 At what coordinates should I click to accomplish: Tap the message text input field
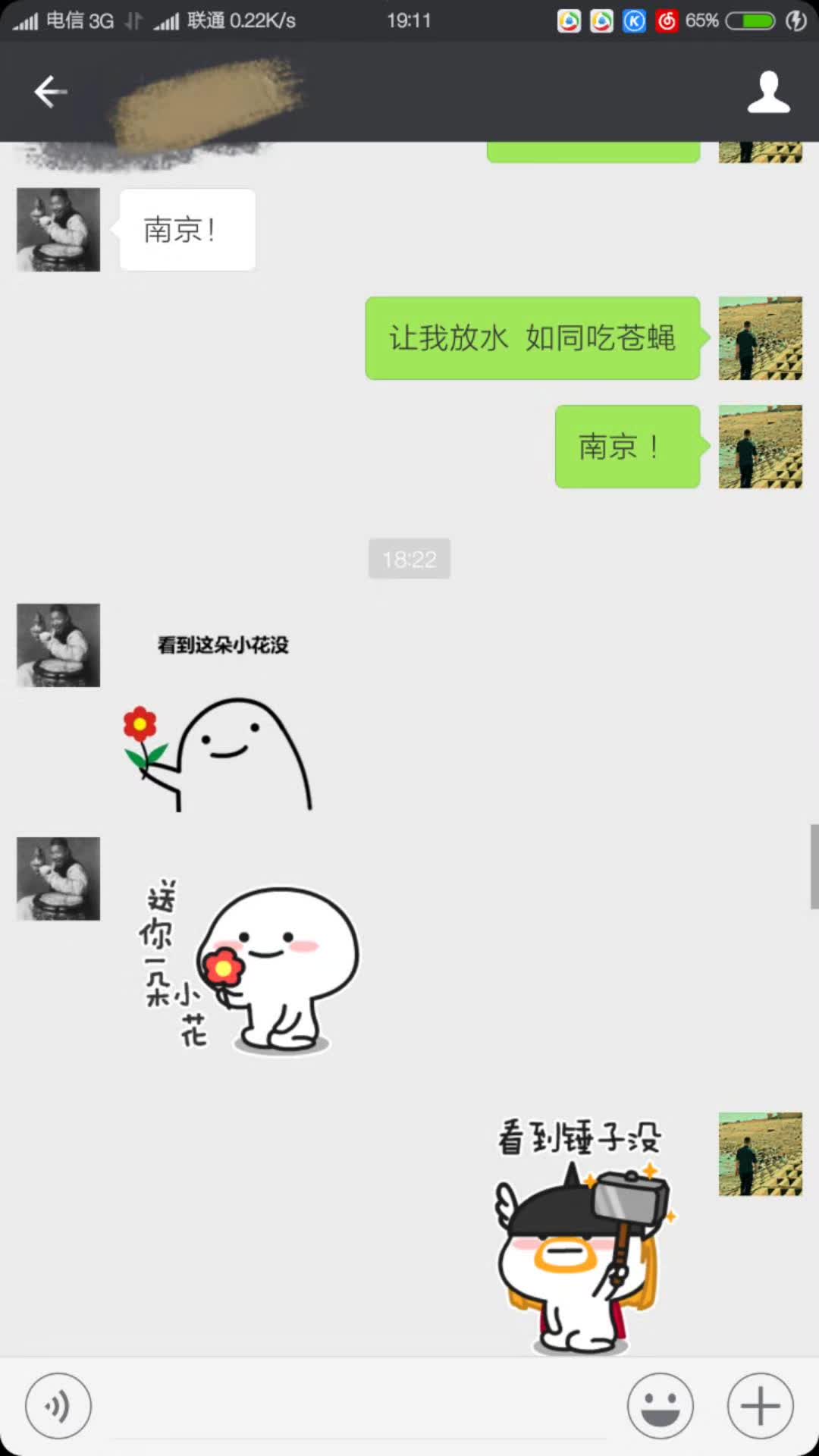360,1407
